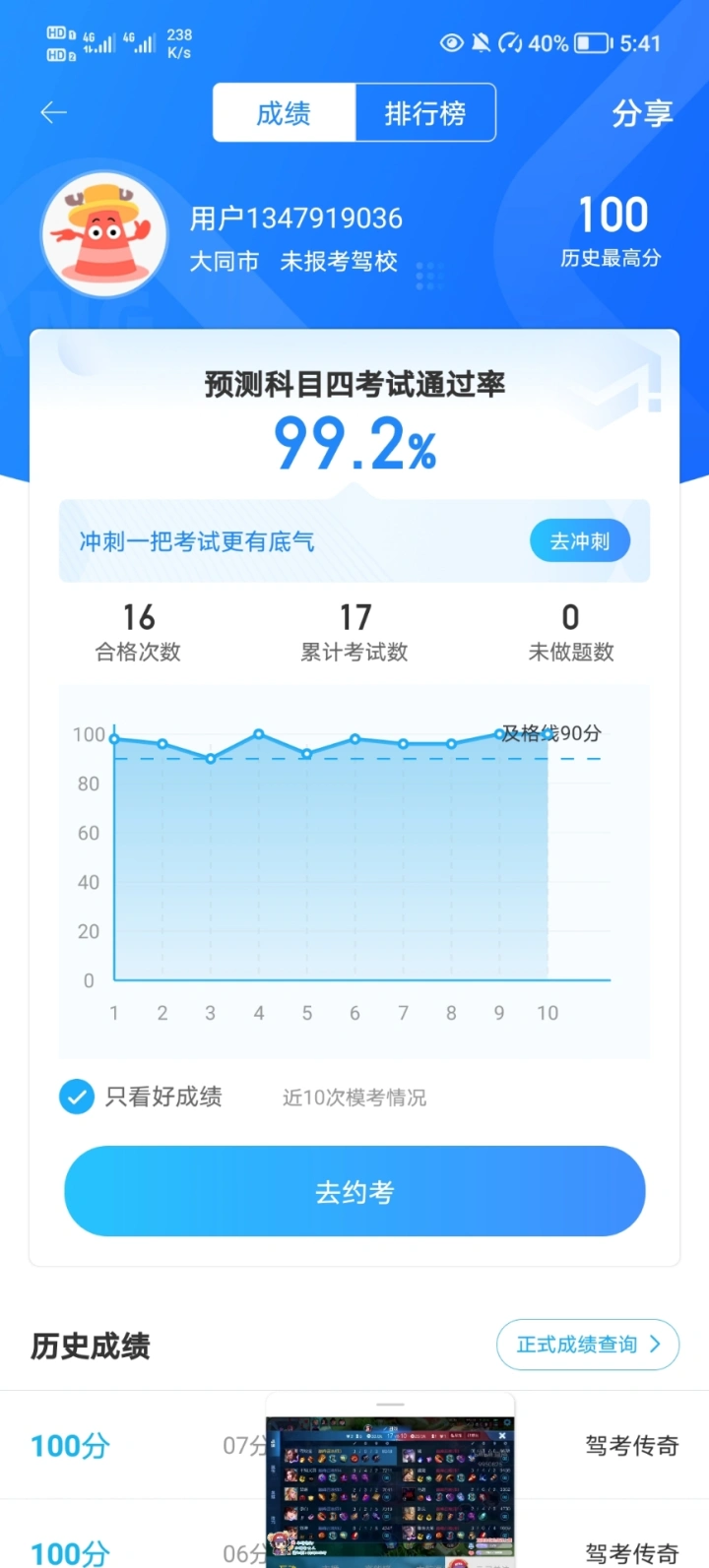
Task: Open the user avatar profile
Action: 104,234
